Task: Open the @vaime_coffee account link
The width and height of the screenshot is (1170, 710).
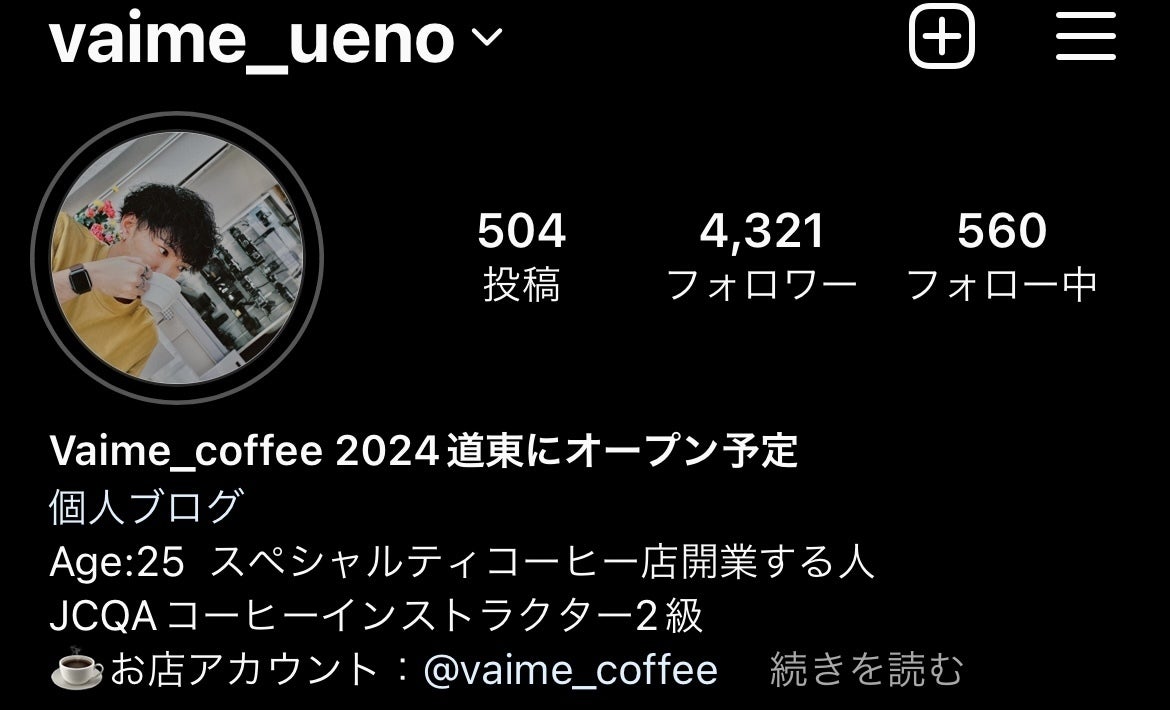Action: pos(570,670)
